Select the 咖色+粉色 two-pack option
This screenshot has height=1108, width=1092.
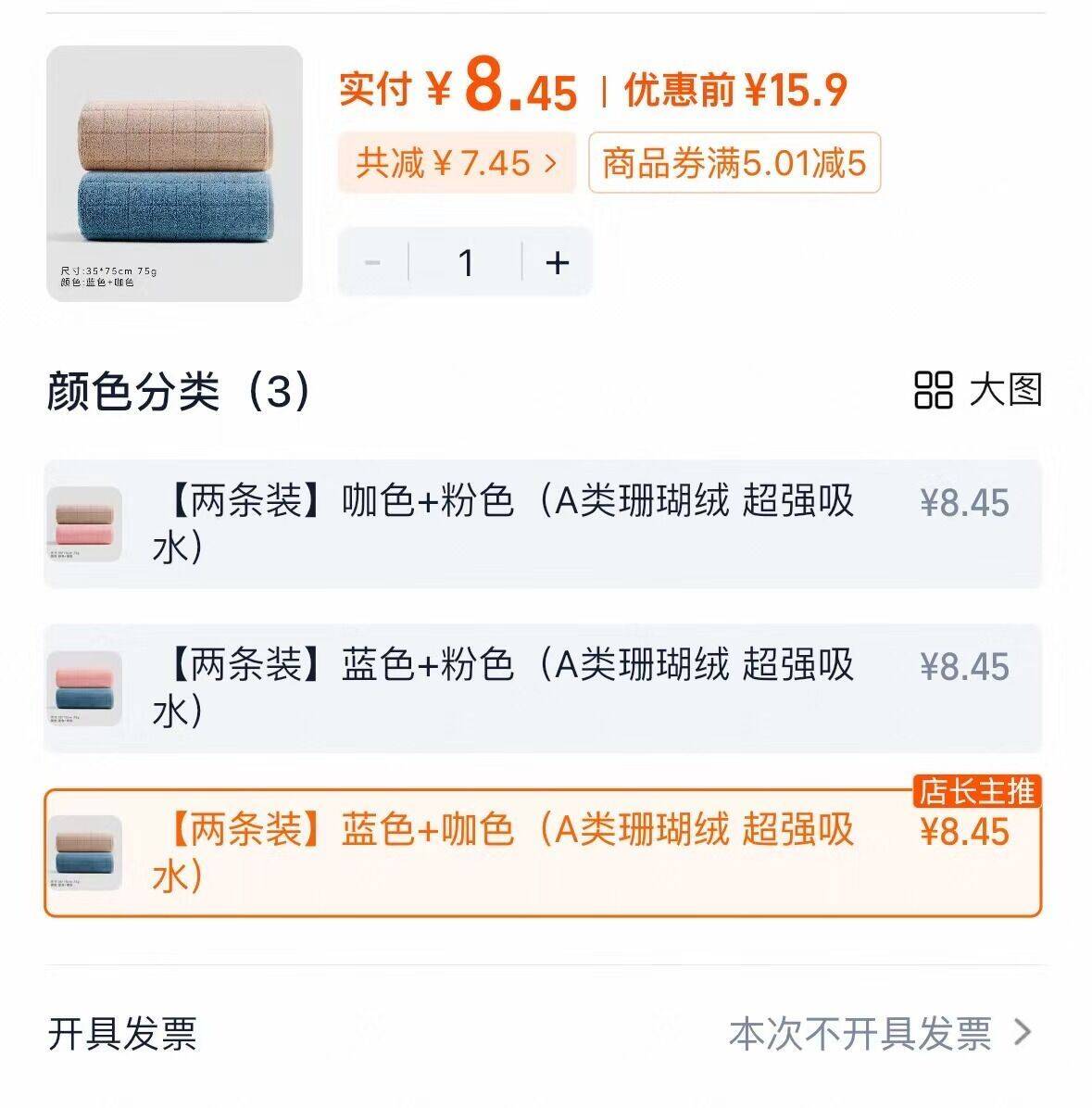542,524
